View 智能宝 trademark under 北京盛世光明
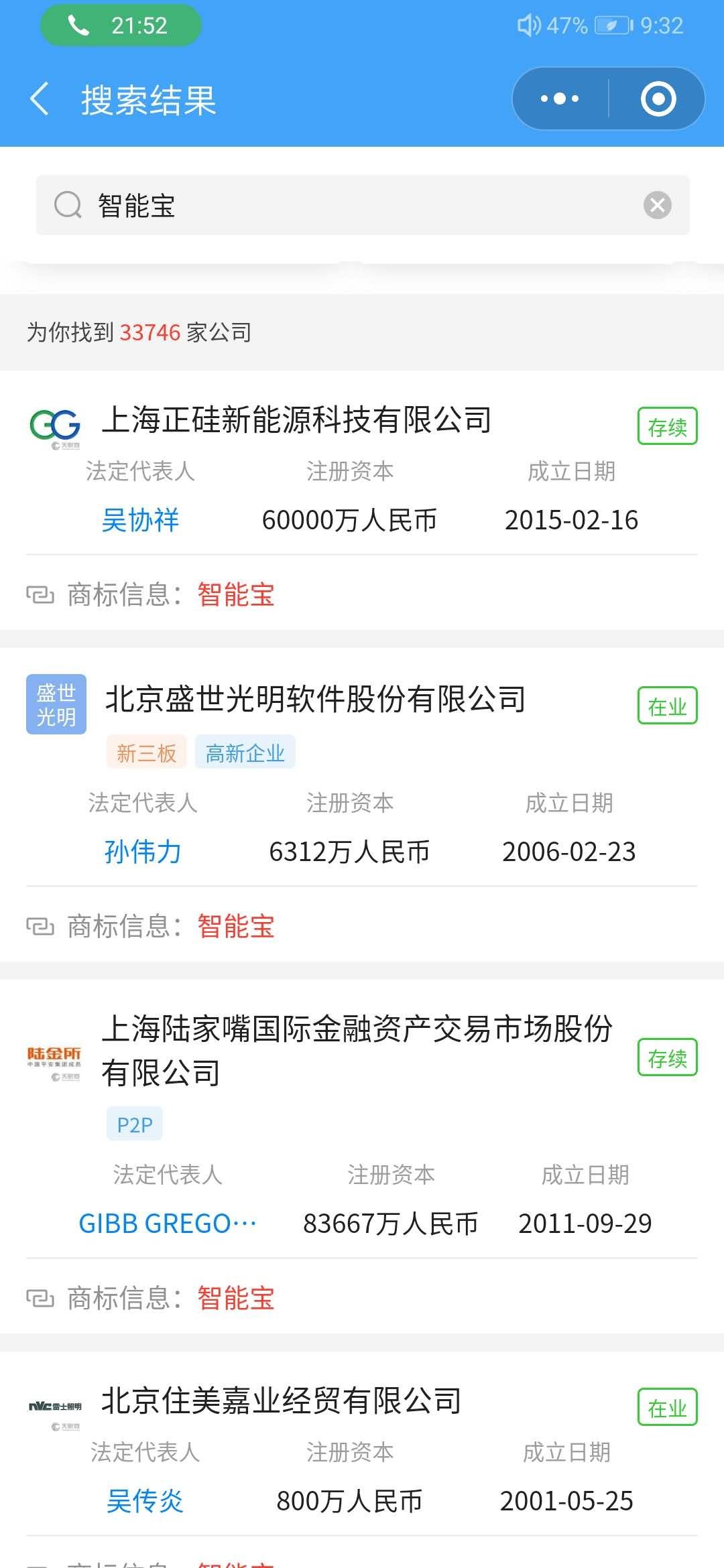Image resolution: width=724 pixels, height=1568 pixels. (x=235, y=926)
